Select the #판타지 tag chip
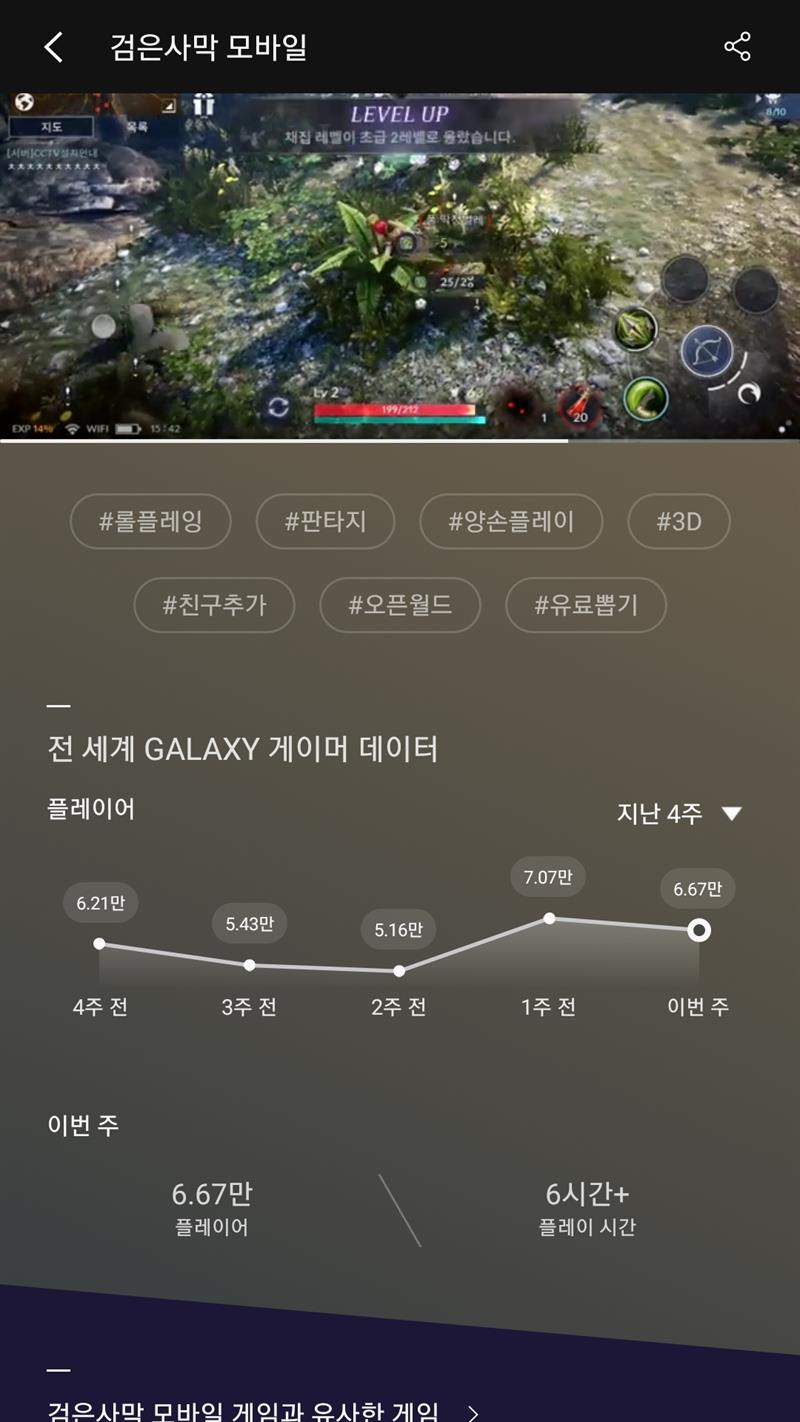 point(325,521)
